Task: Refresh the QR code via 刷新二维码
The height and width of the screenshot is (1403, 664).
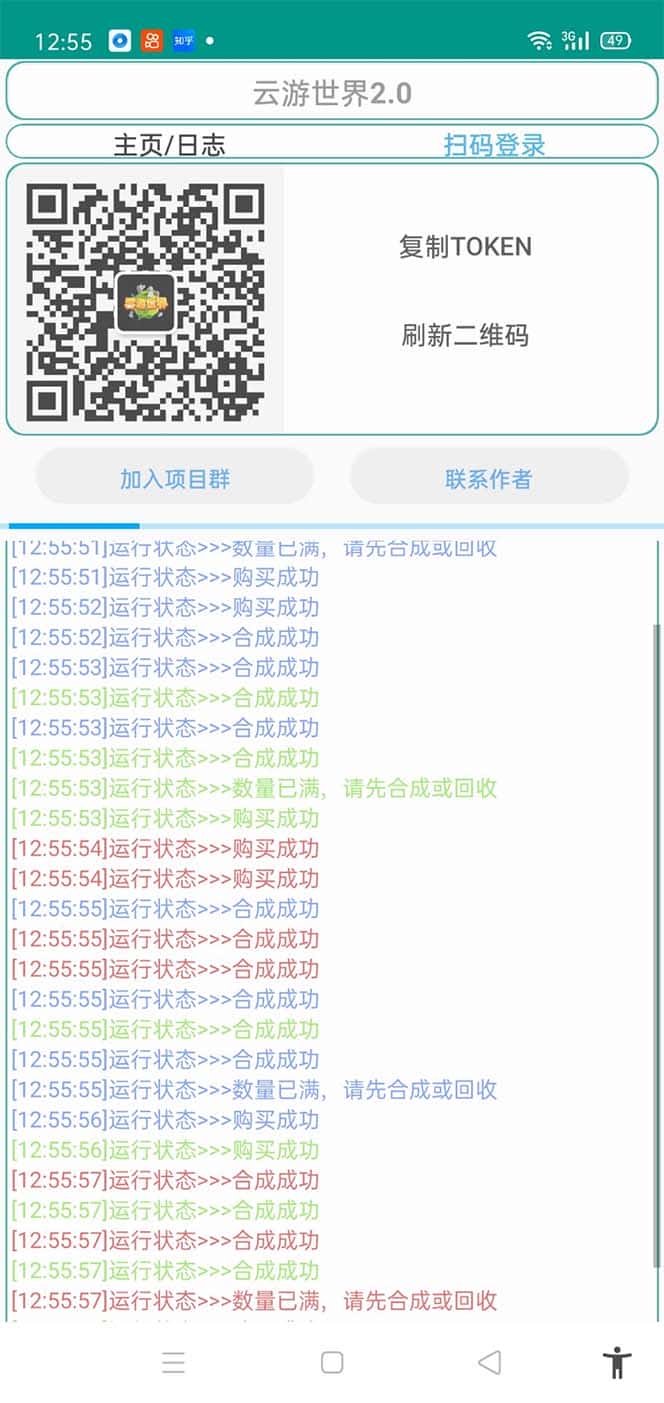Action: [x=465, y=335]
